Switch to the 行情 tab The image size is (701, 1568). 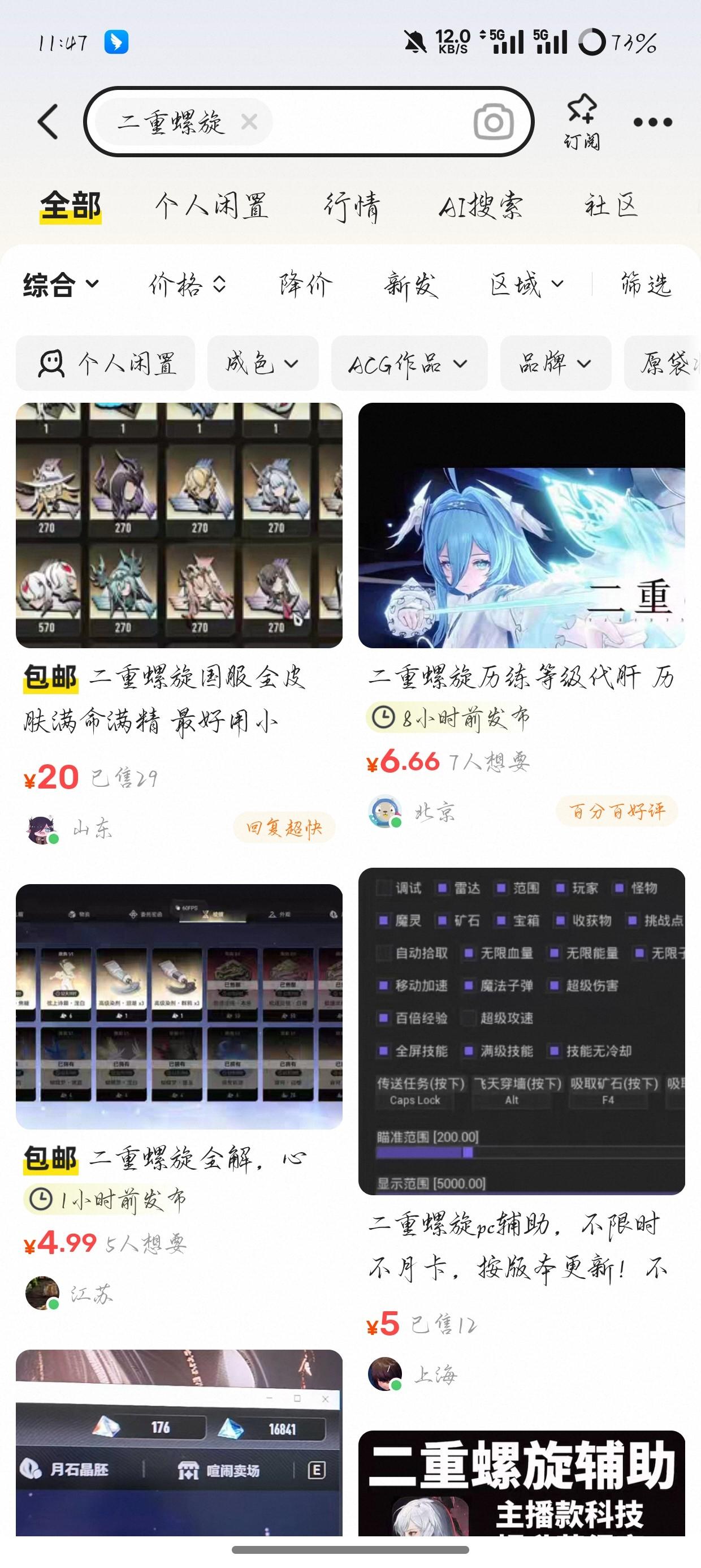[352, 205]
